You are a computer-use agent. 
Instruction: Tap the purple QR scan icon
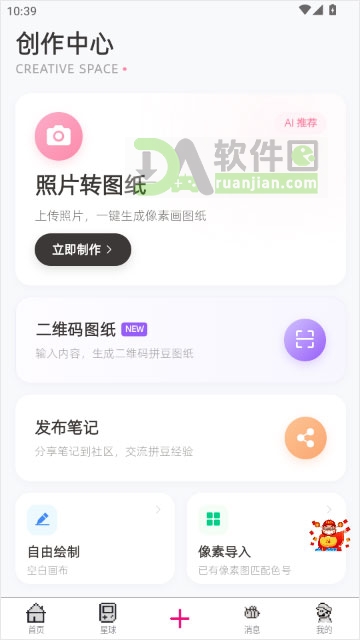click(x=305, y=340)
